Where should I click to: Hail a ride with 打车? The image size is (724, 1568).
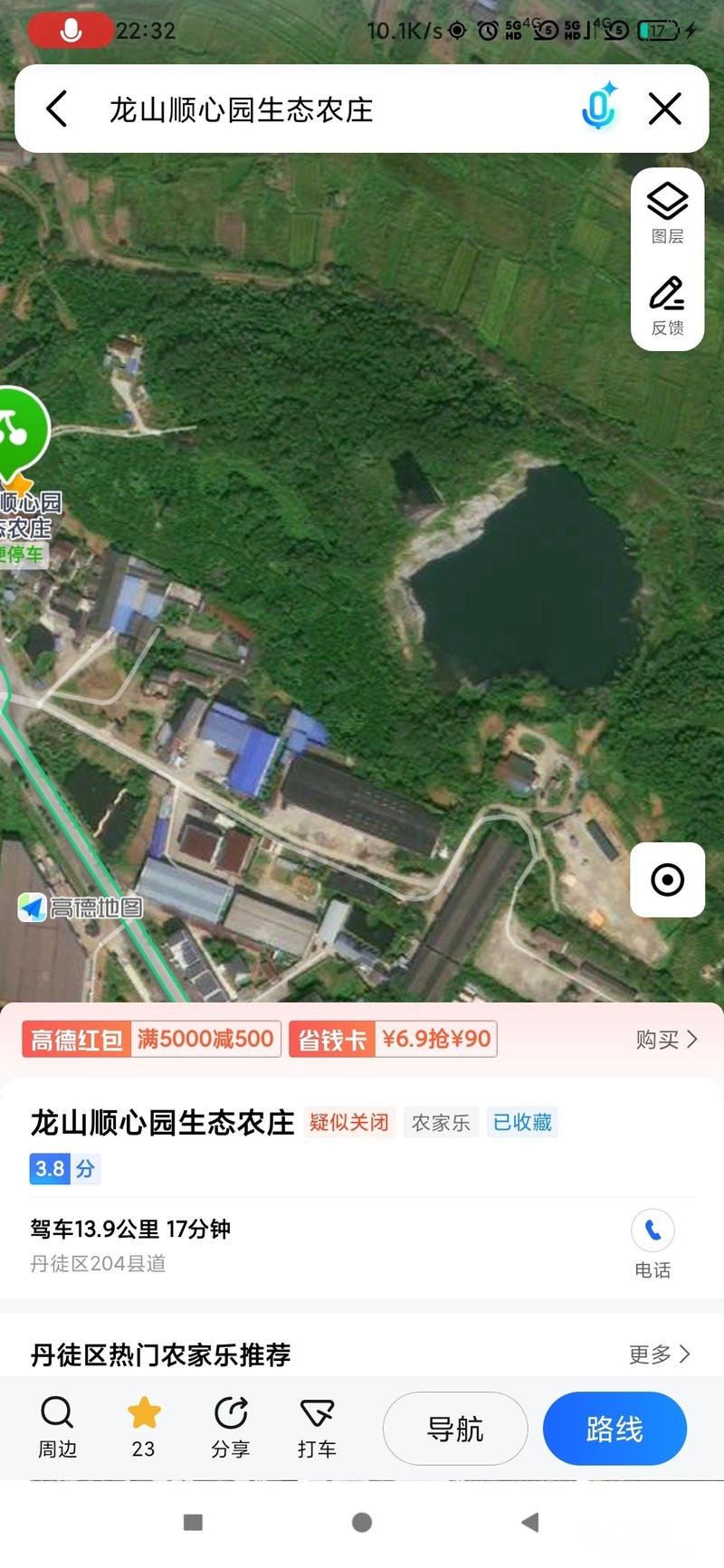[x=317, y=1427]
